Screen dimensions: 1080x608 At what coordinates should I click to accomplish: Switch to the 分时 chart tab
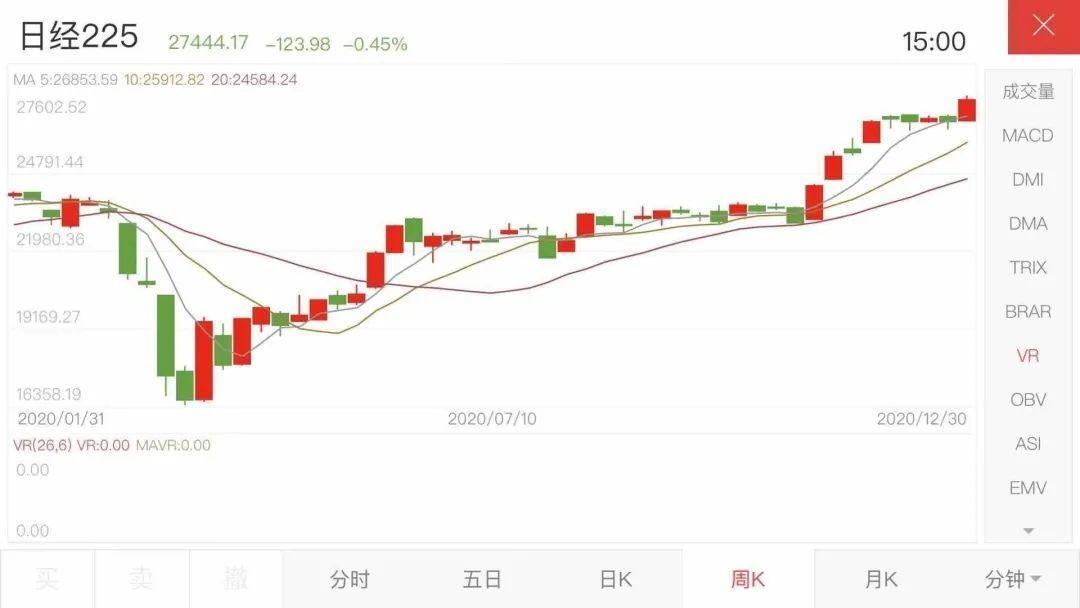349,579
